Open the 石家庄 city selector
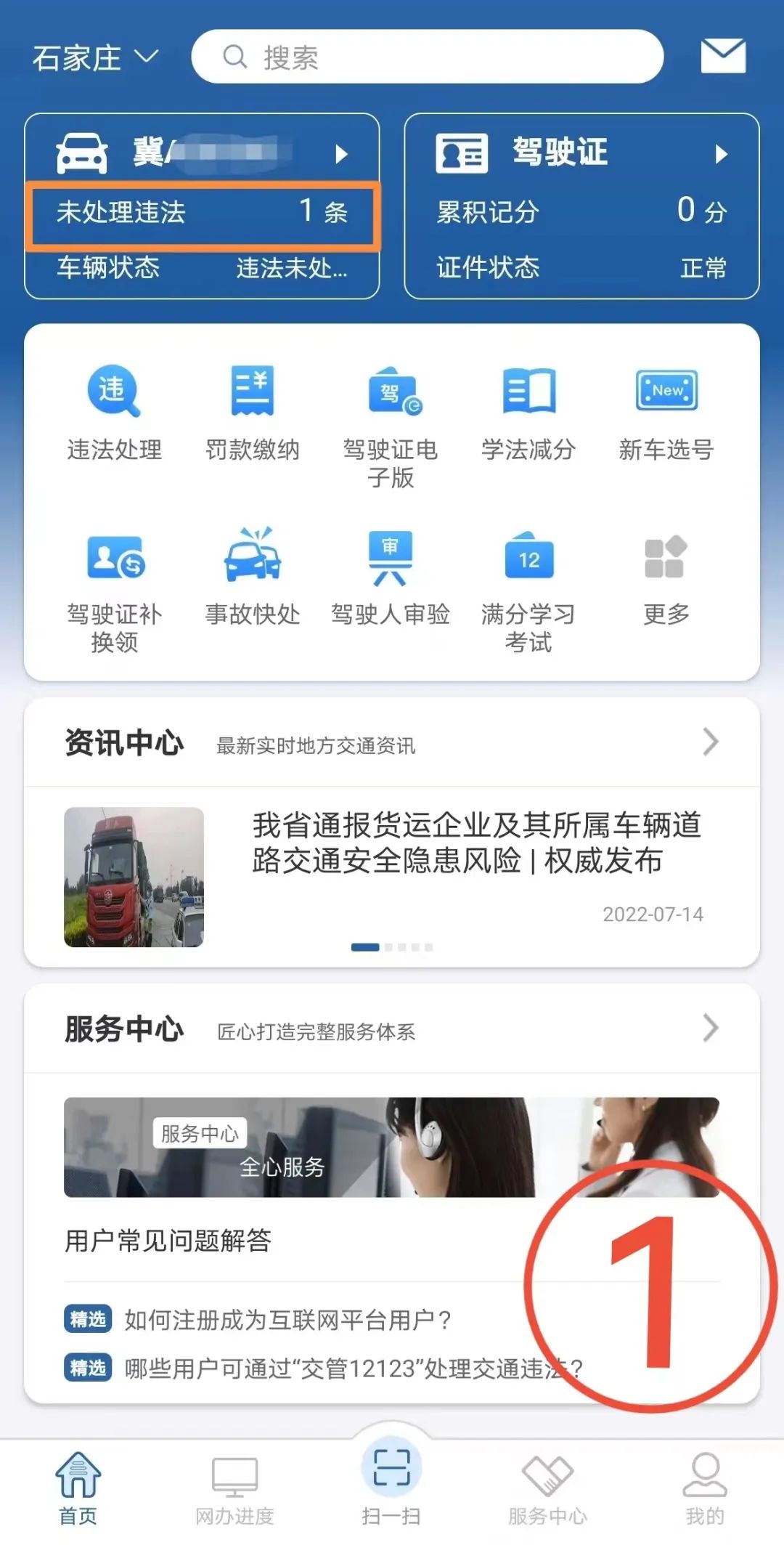The image size is (784, 1545). click(x=94, y=57)
